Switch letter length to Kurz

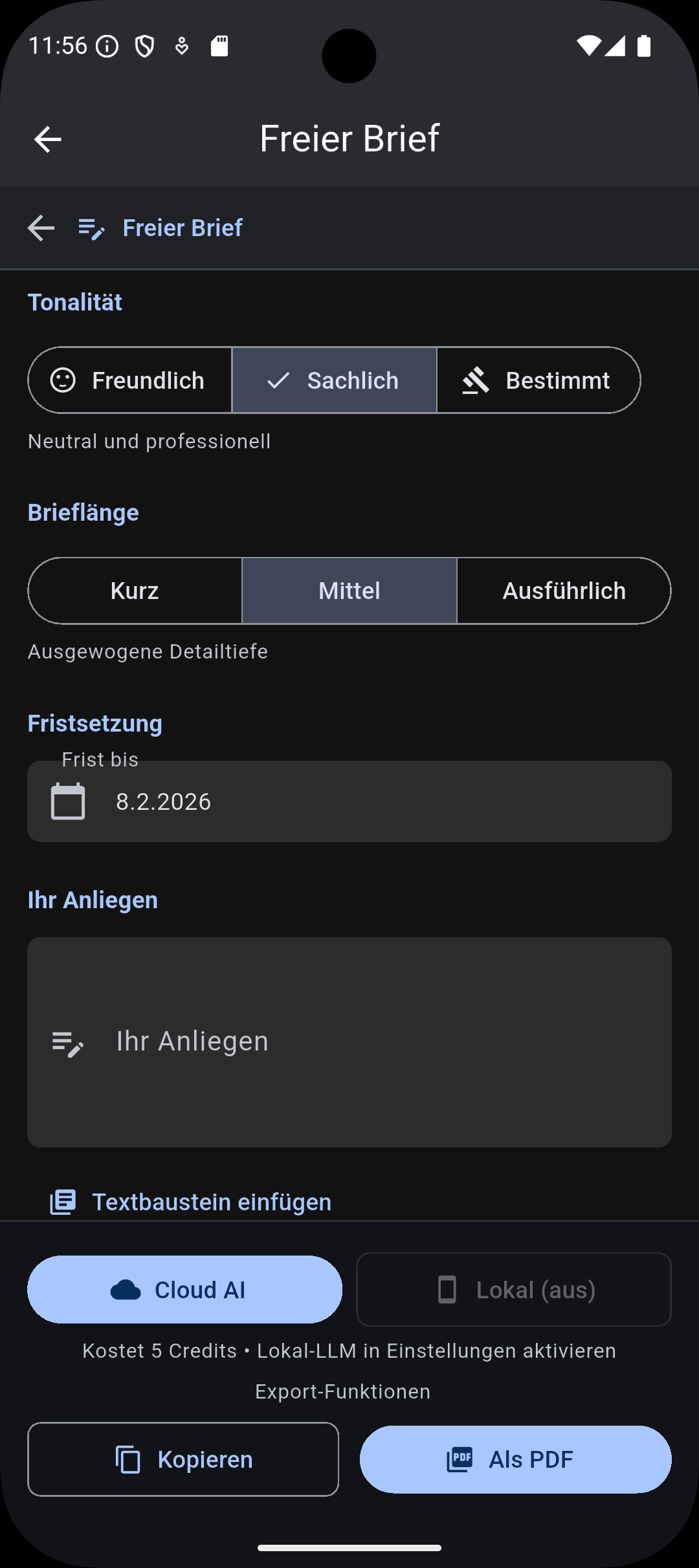[135, 590]
